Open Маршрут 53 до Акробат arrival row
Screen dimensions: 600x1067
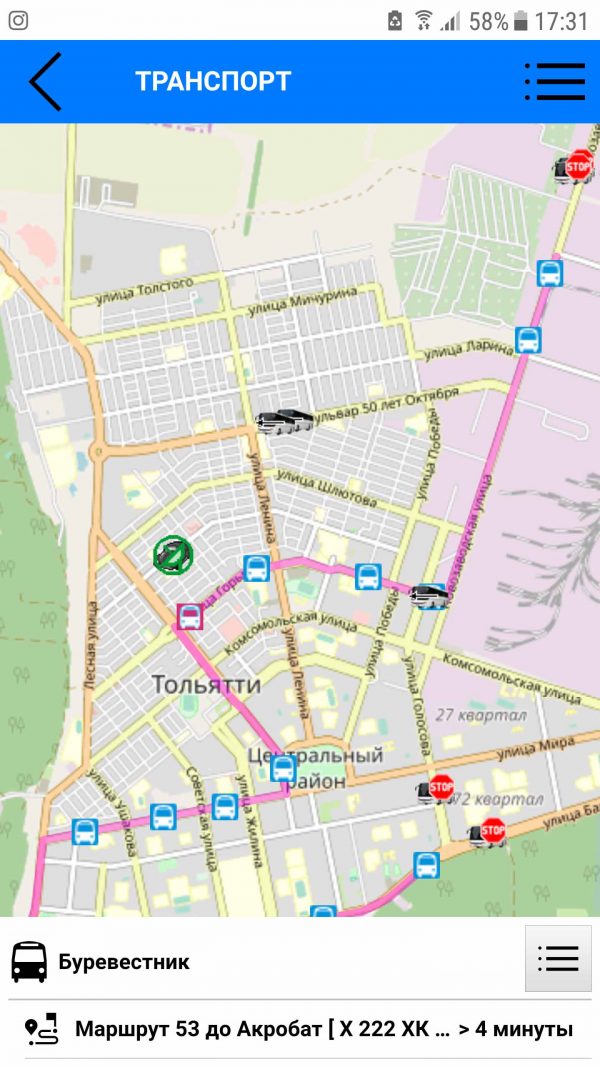[x=300, y=1029]
